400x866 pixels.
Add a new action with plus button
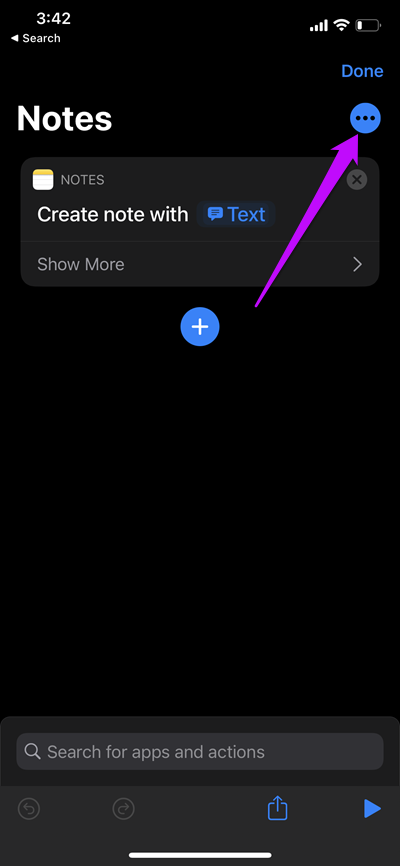200,327
